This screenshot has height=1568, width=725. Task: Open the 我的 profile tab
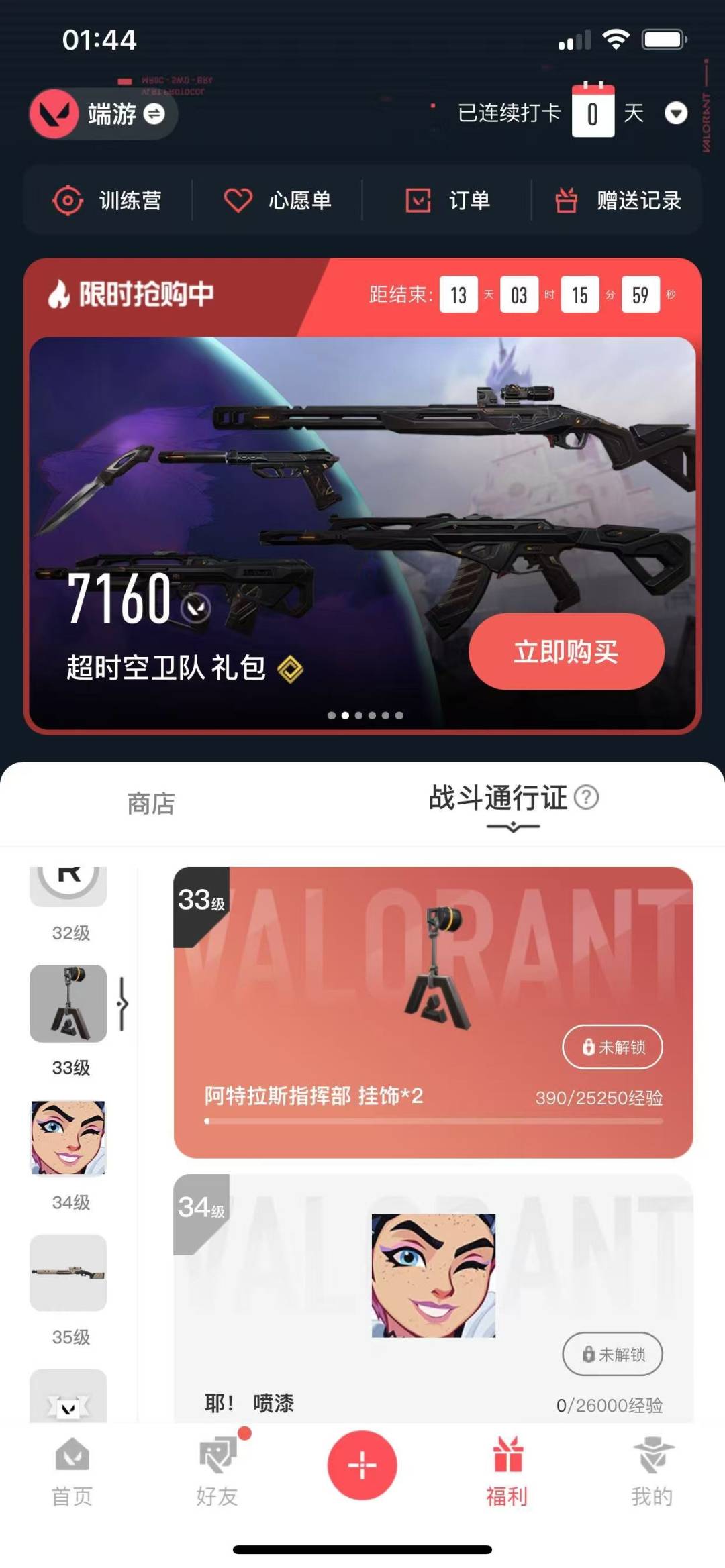[652, 1471]
